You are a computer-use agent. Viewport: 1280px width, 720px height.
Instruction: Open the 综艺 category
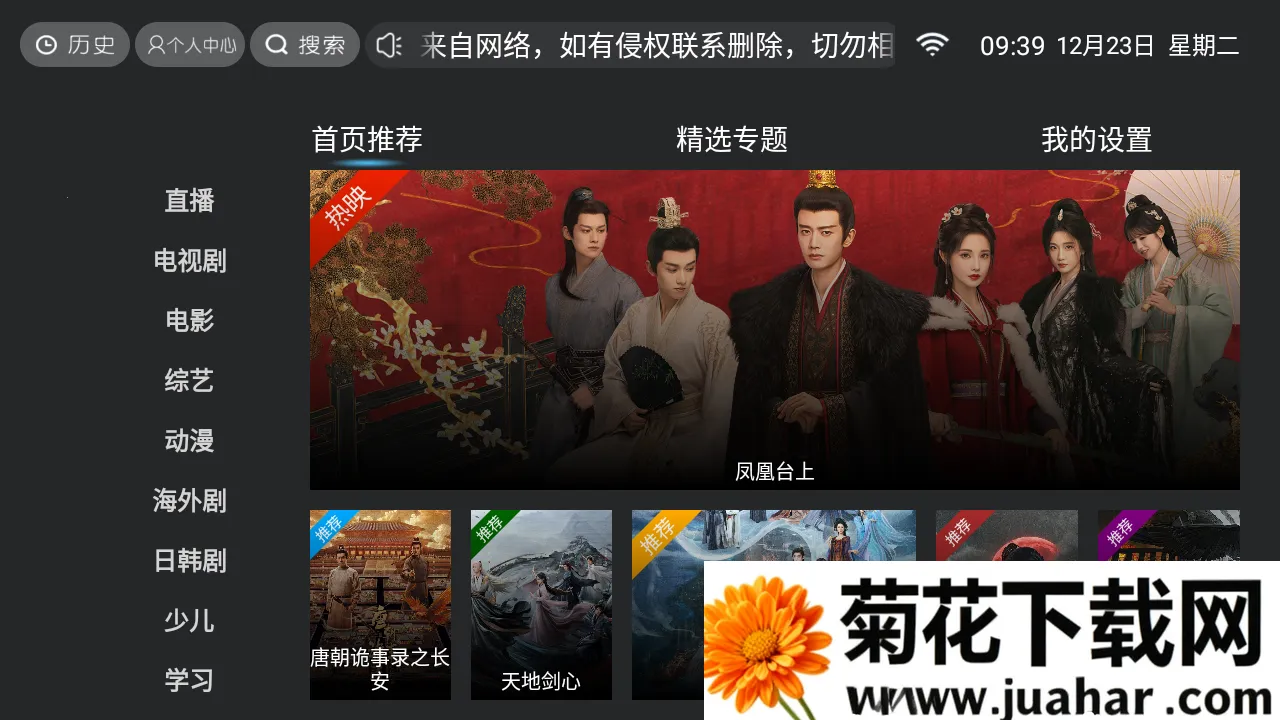190,380
